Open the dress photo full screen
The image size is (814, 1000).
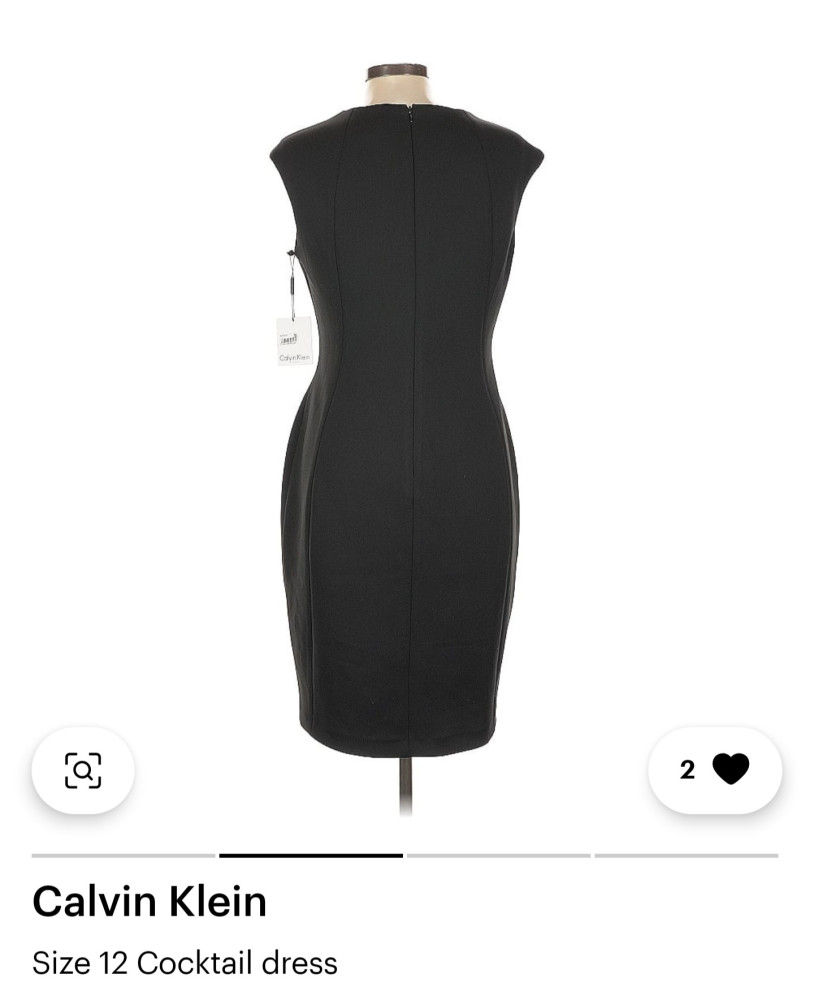click(406, 420)
